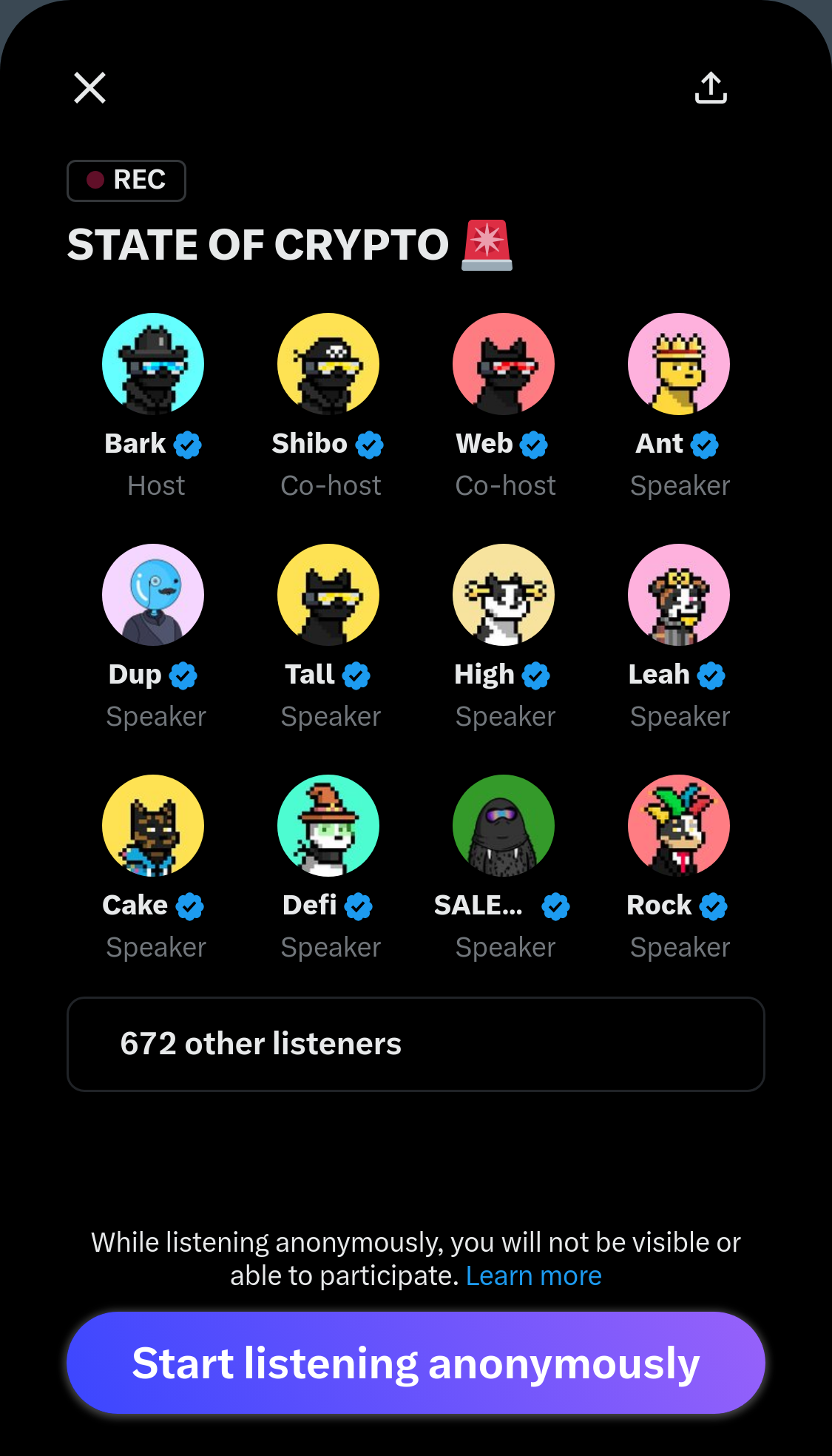Start listening anonymously

[416, 1363]
